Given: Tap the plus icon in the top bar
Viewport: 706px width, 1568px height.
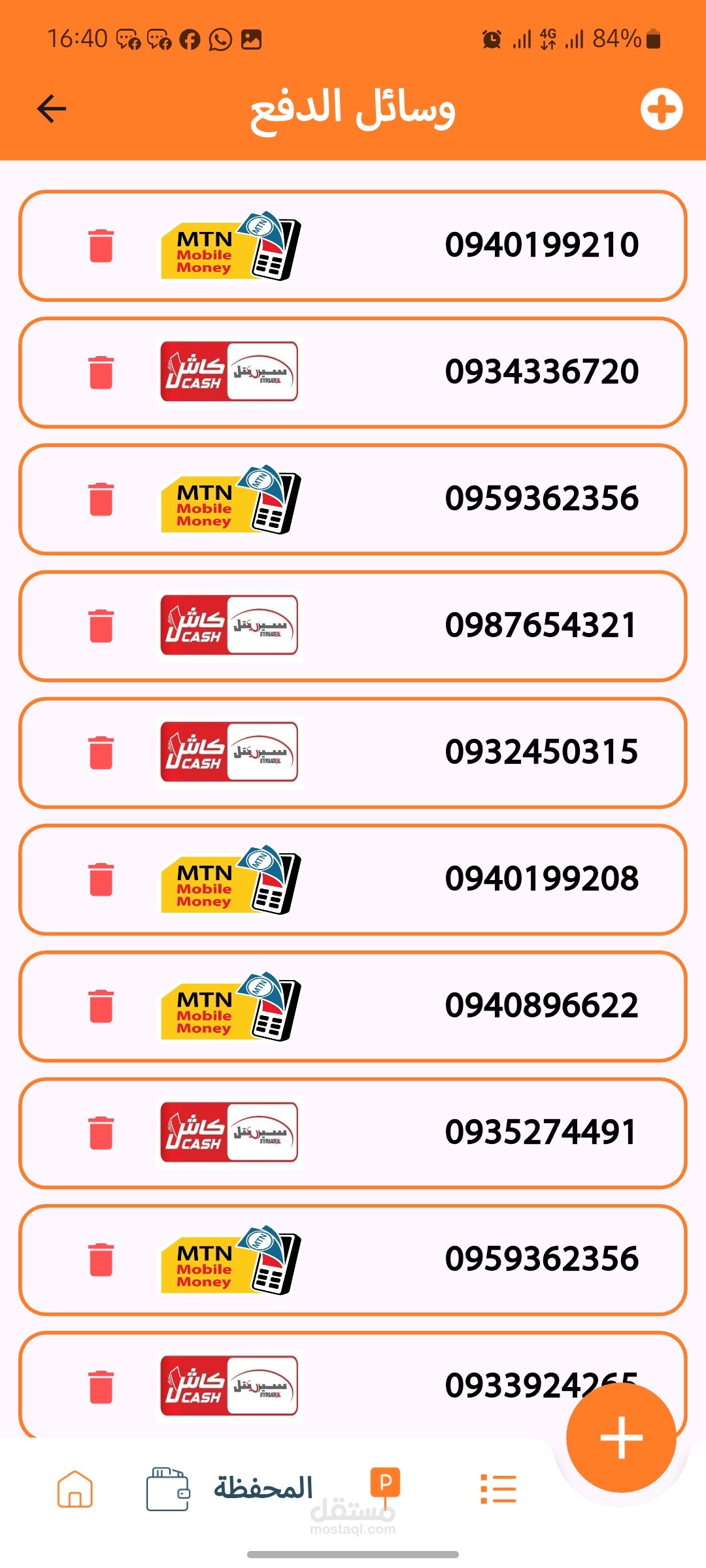Looking at the screenshot, I should click(661, 108).
